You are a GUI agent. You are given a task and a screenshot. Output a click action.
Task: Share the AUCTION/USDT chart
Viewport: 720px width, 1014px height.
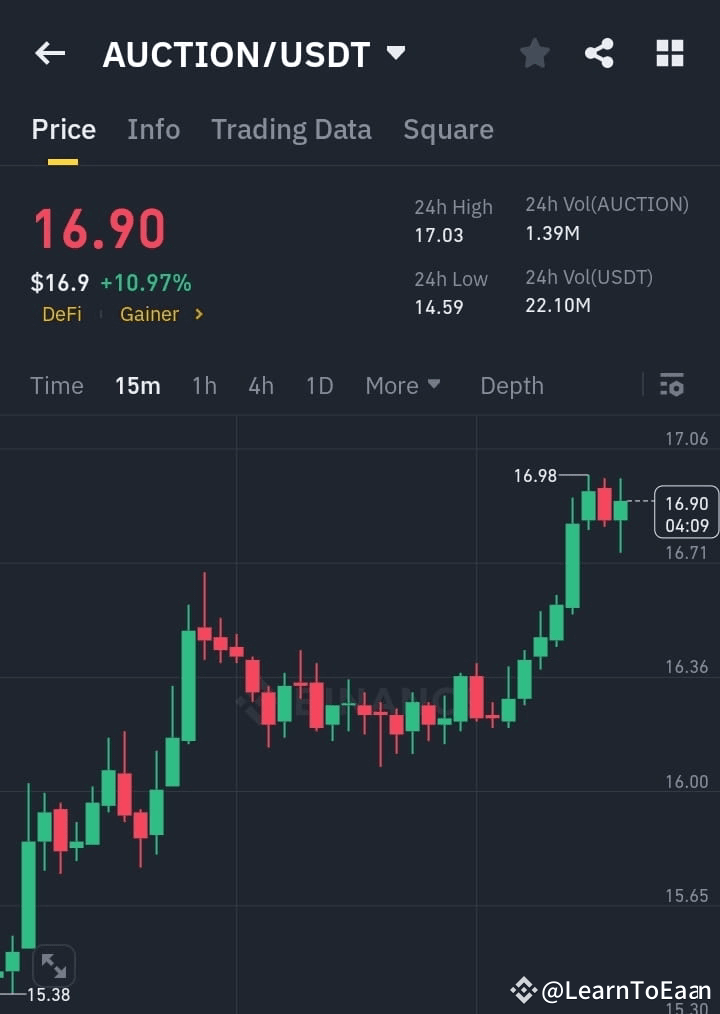[x=599, y=54]
